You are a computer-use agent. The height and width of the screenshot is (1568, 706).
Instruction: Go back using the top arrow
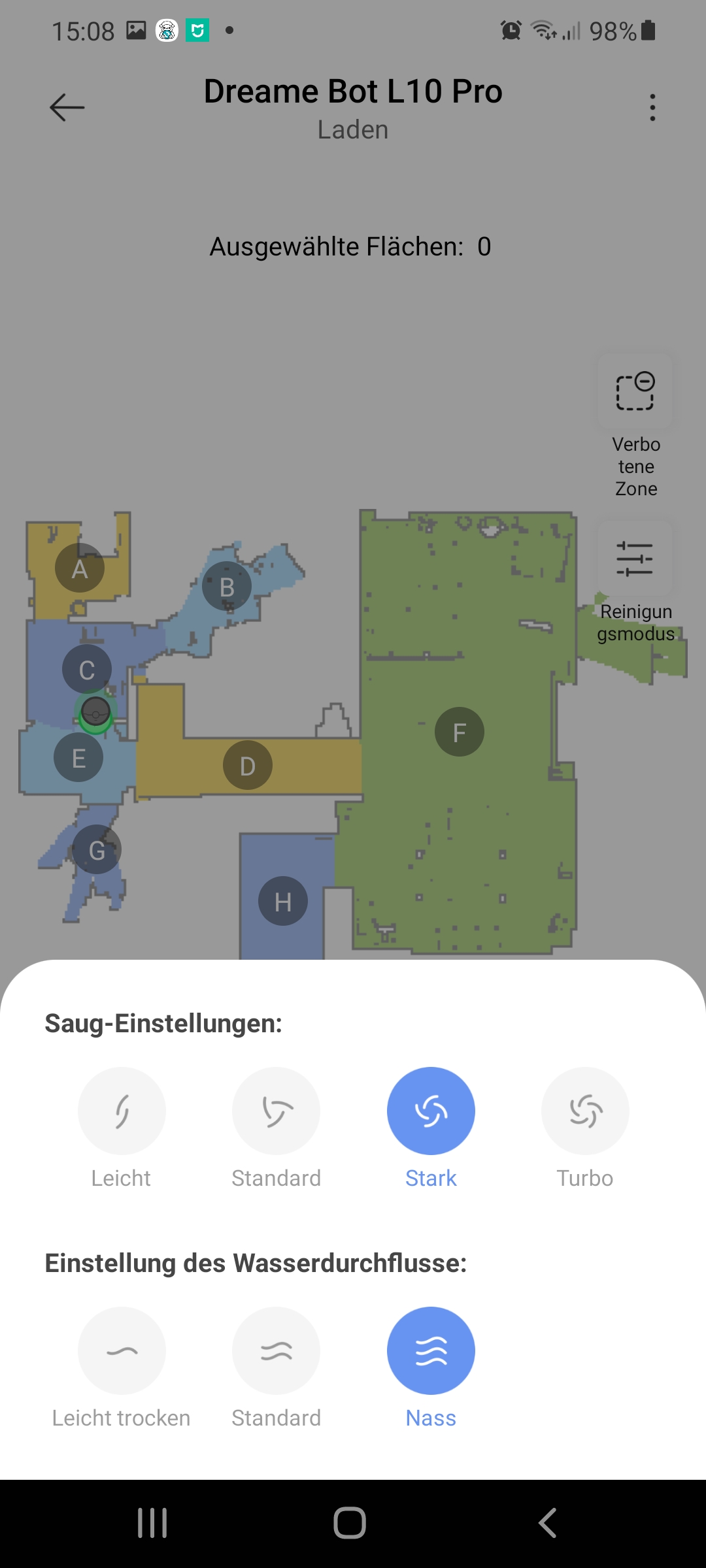point(67,107)
